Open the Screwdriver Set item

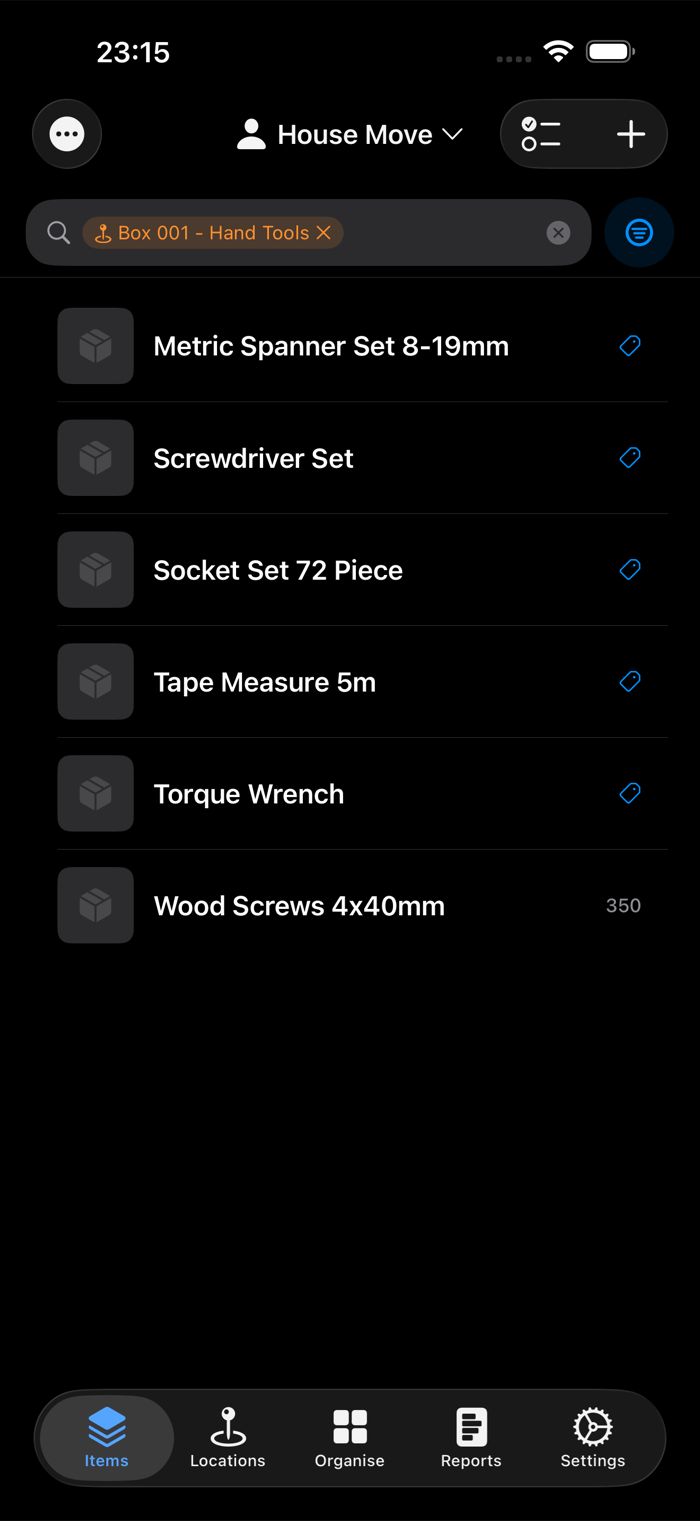coord(362,458)
